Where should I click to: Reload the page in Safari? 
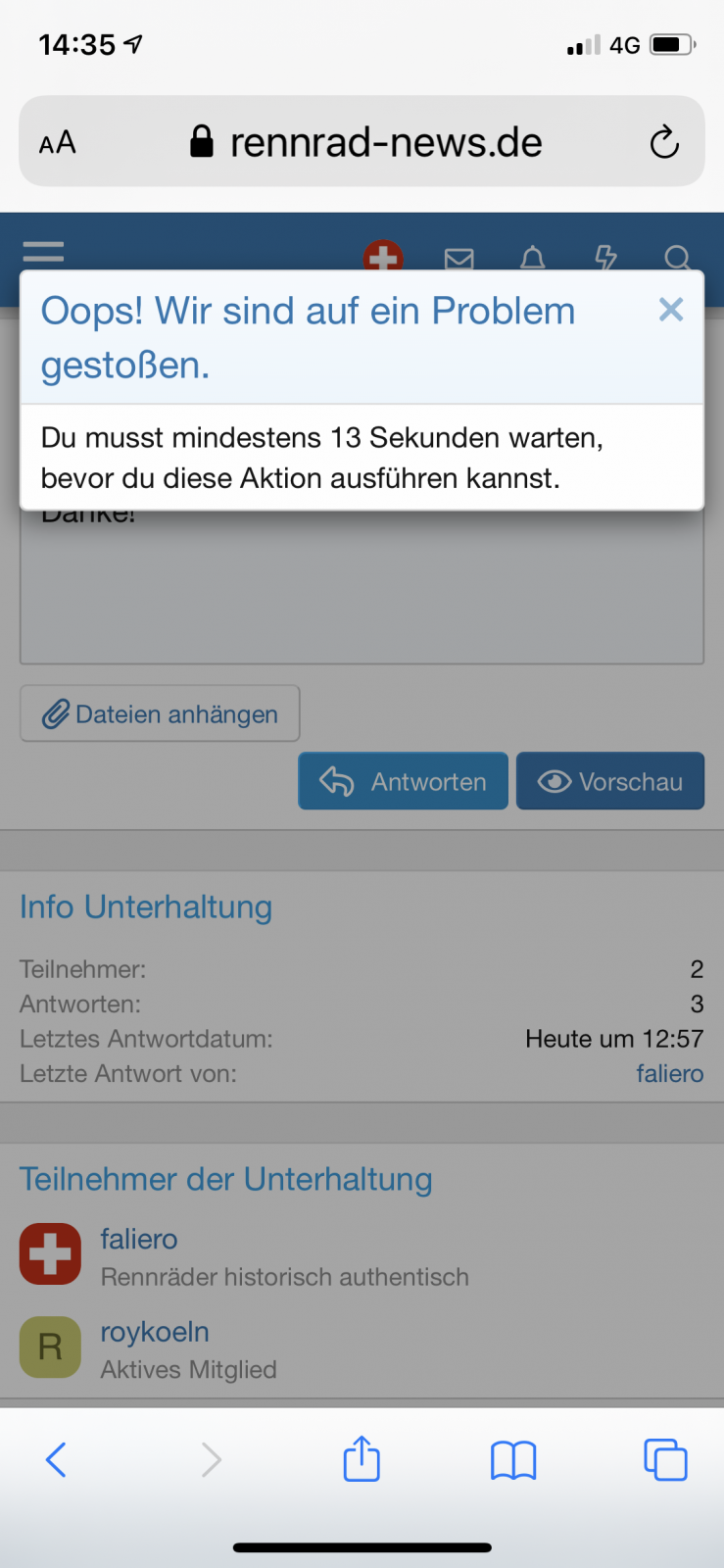point(664,143)
